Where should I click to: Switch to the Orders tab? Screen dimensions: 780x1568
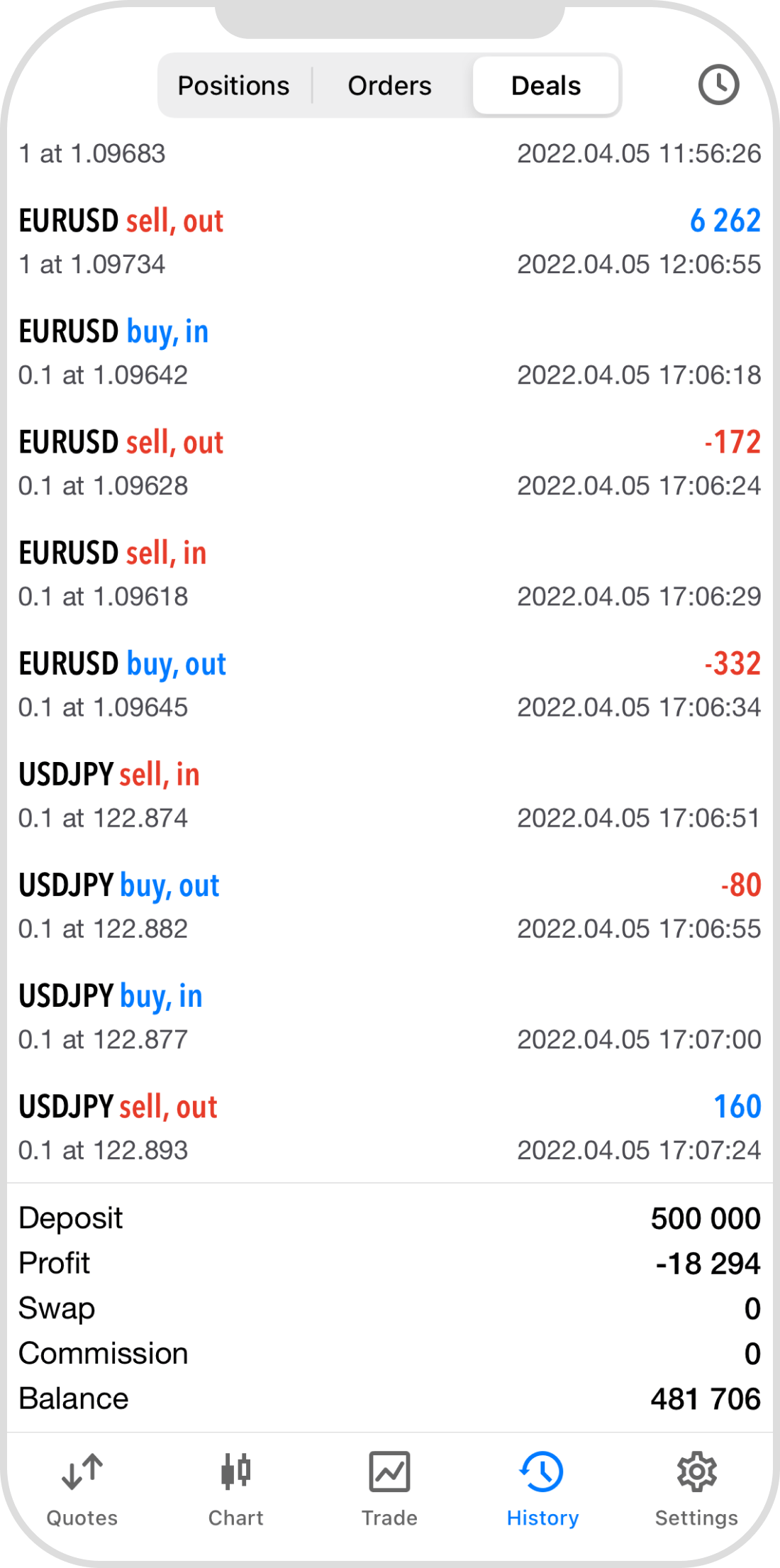[x=389, y=85]
